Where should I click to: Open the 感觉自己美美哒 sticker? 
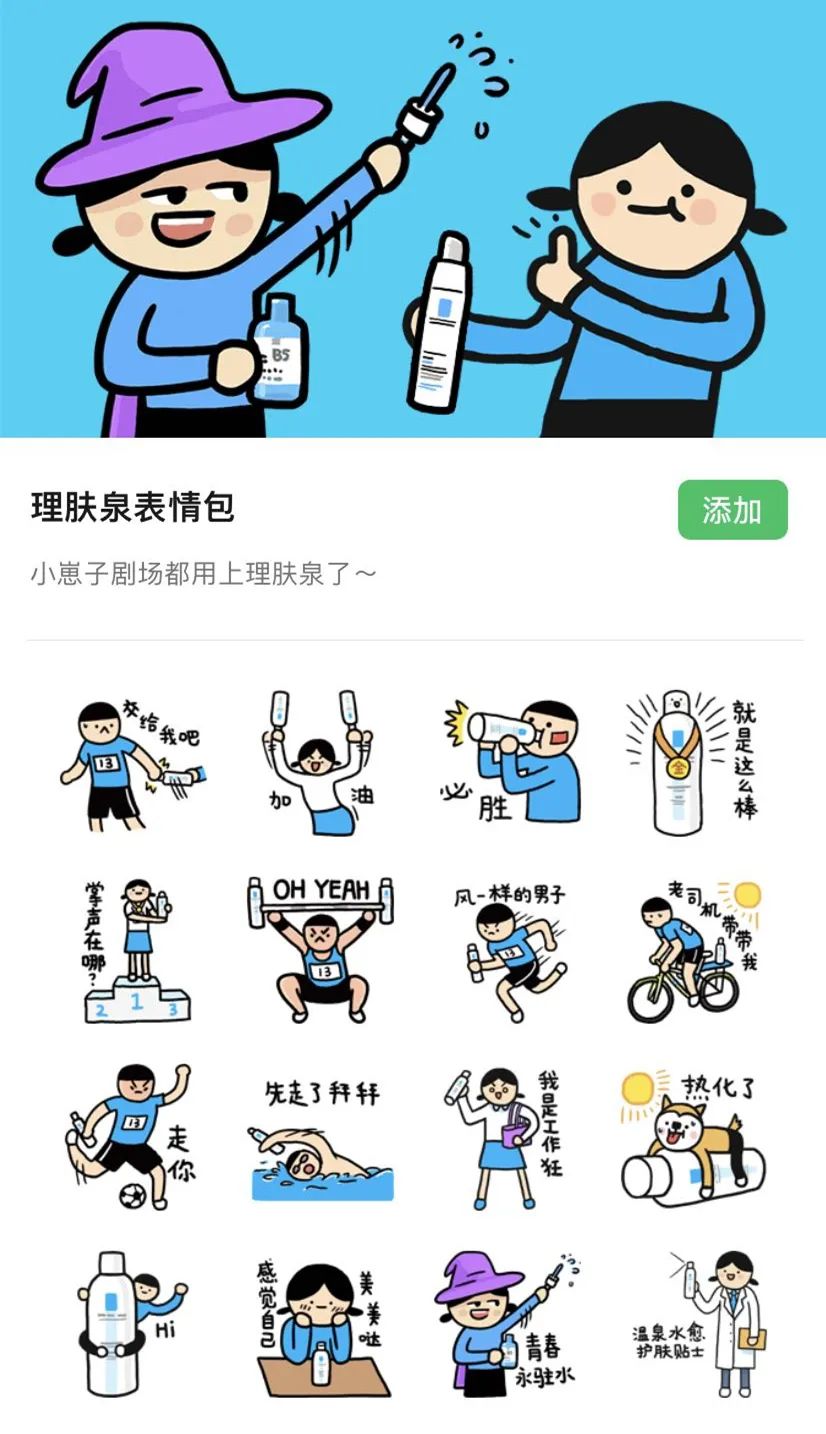pos(319,1323)
